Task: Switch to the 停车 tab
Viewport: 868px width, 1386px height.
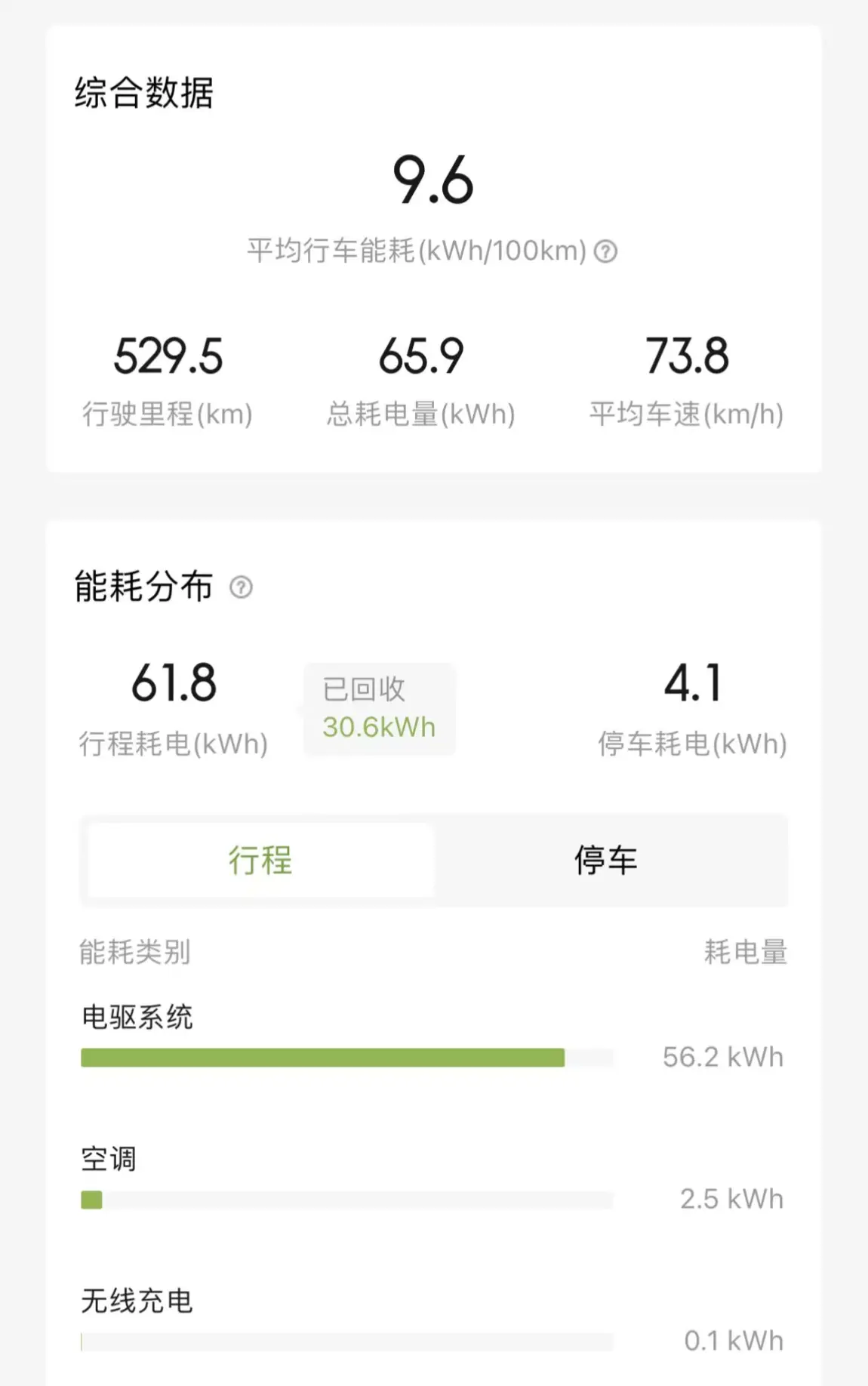Action: pos(606,861)
